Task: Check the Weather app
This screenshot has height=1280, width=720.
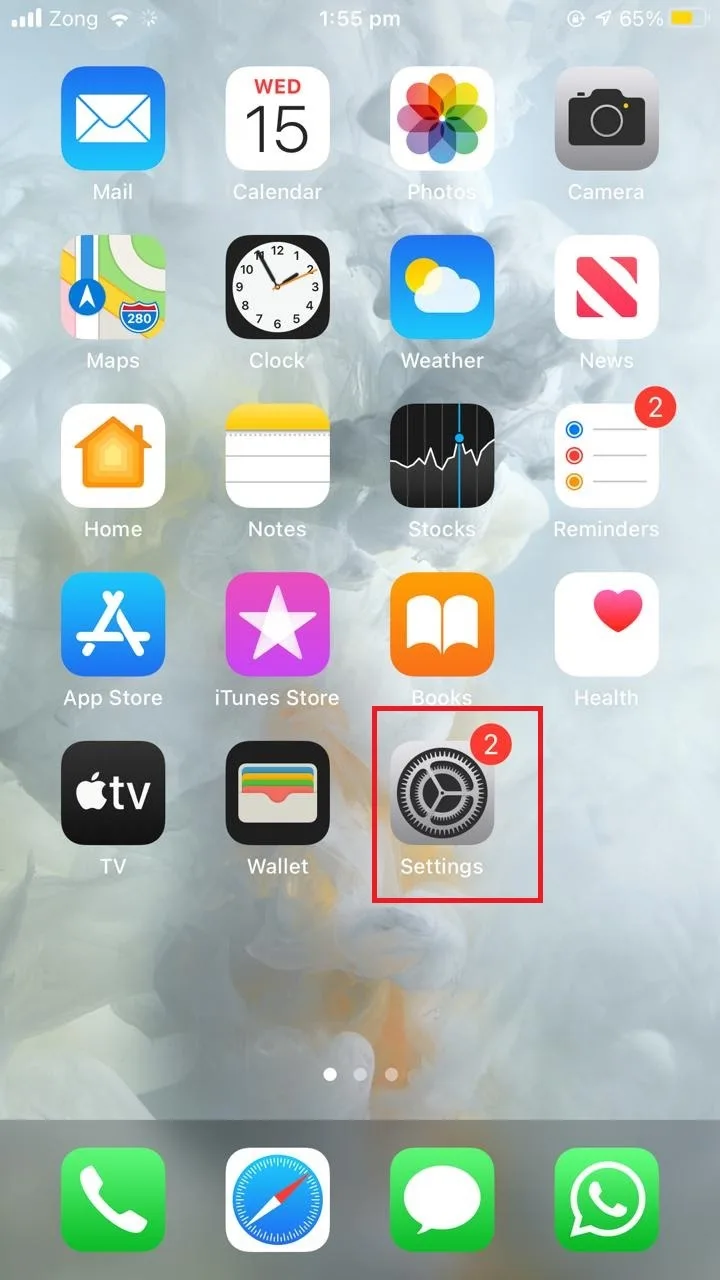Action: tap(442, 287)
